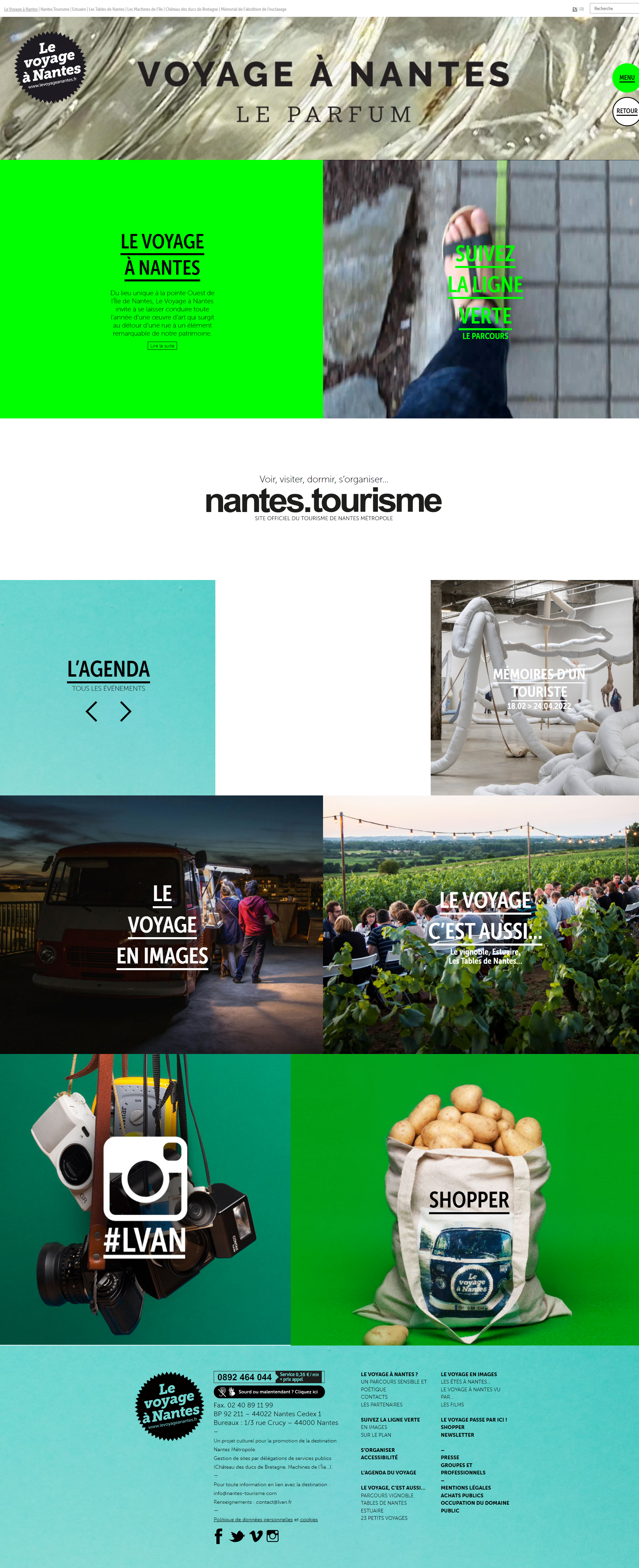The width and height of the screenshot is (639, 1568).
Task: Open the green MENU button
Action: tap(626, 78)
